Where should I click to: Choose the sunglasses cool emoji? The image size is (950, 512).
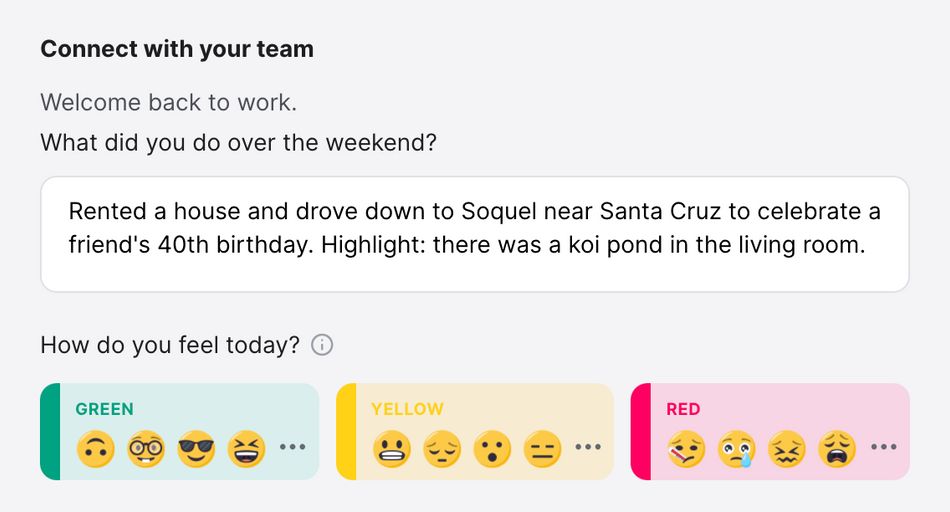196,449
